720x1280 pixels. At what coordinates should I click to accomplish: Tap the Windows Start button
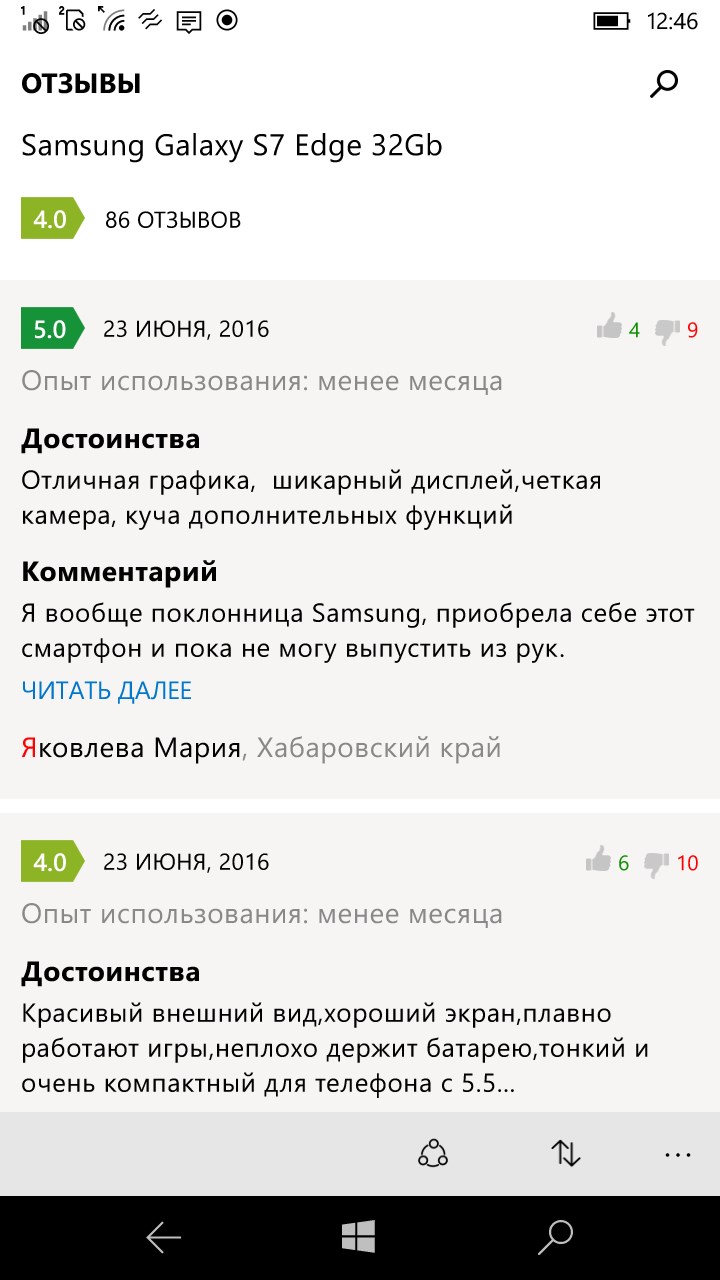click(360, 1237)
